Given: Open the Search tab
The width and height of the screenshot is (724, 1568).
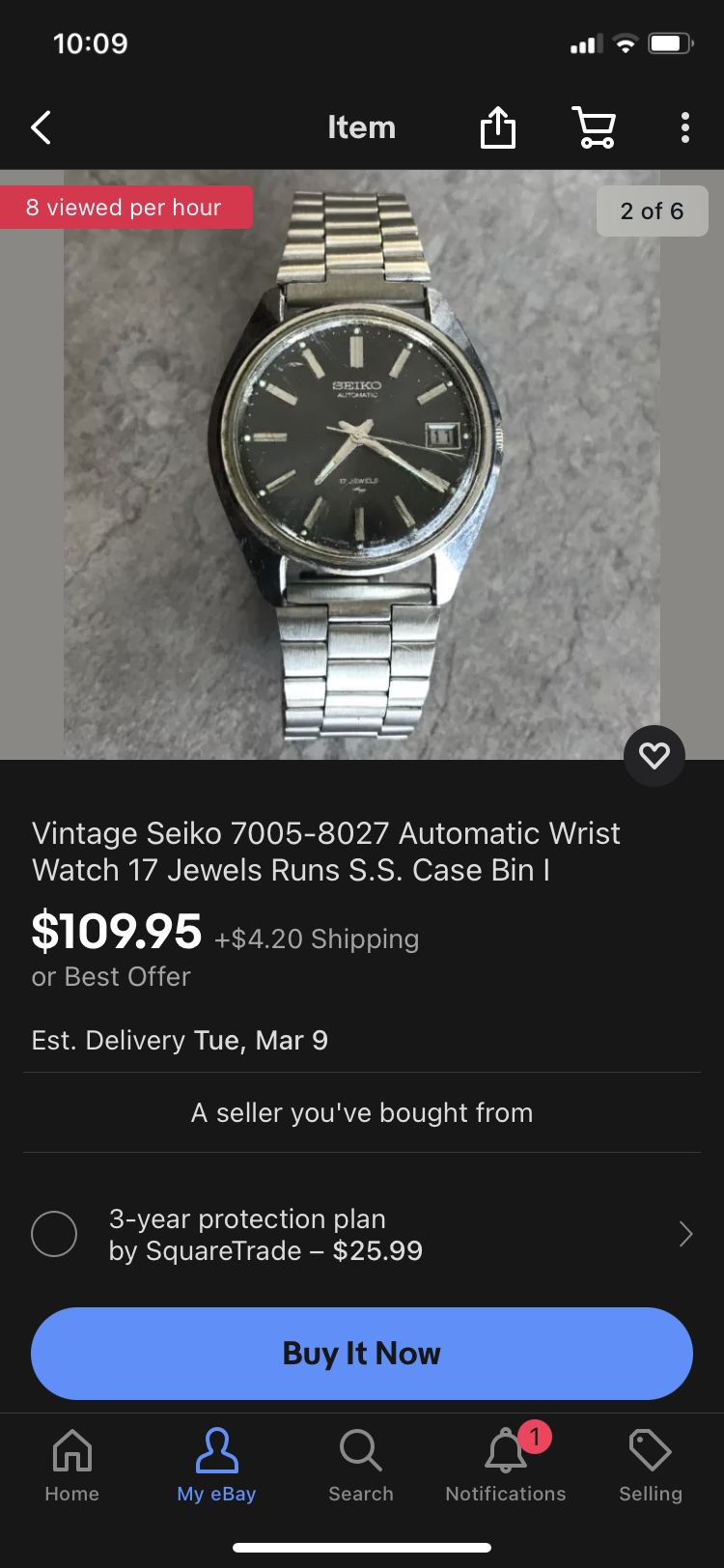Looking at the screenshot, I should tap(361, 1466).
